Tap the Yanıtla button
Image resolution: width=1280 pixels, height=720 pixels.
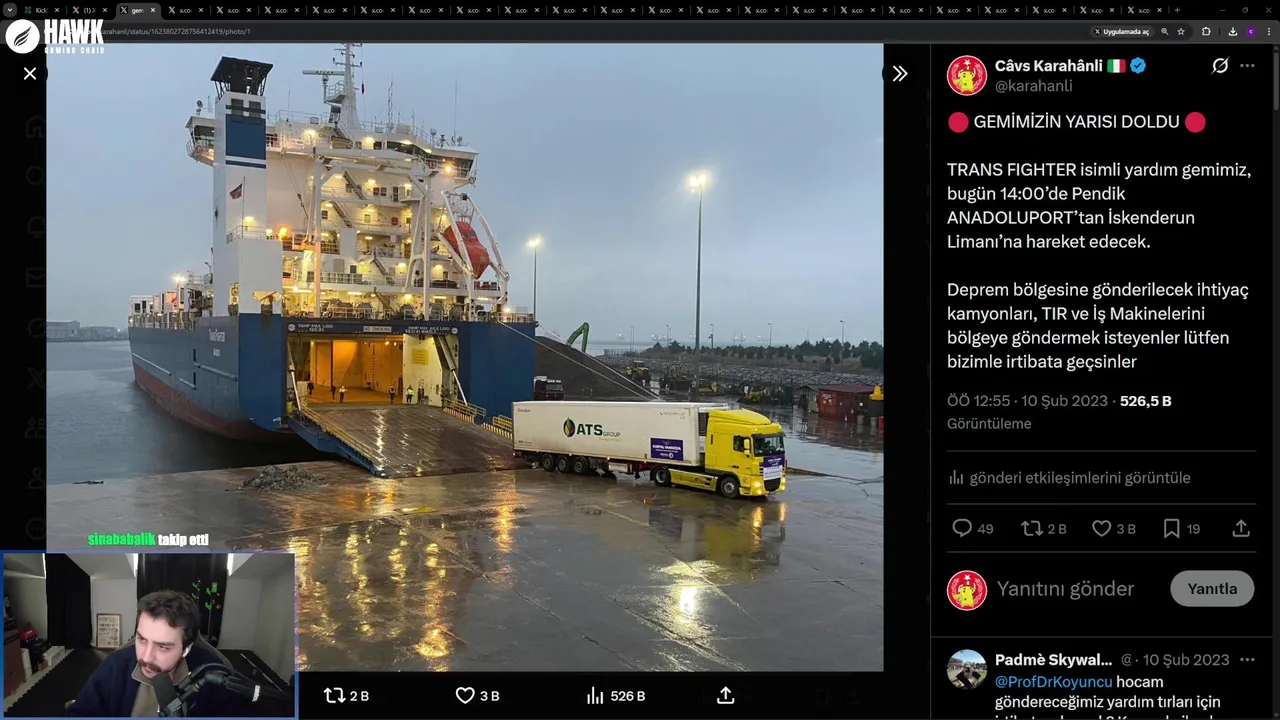1212,589
